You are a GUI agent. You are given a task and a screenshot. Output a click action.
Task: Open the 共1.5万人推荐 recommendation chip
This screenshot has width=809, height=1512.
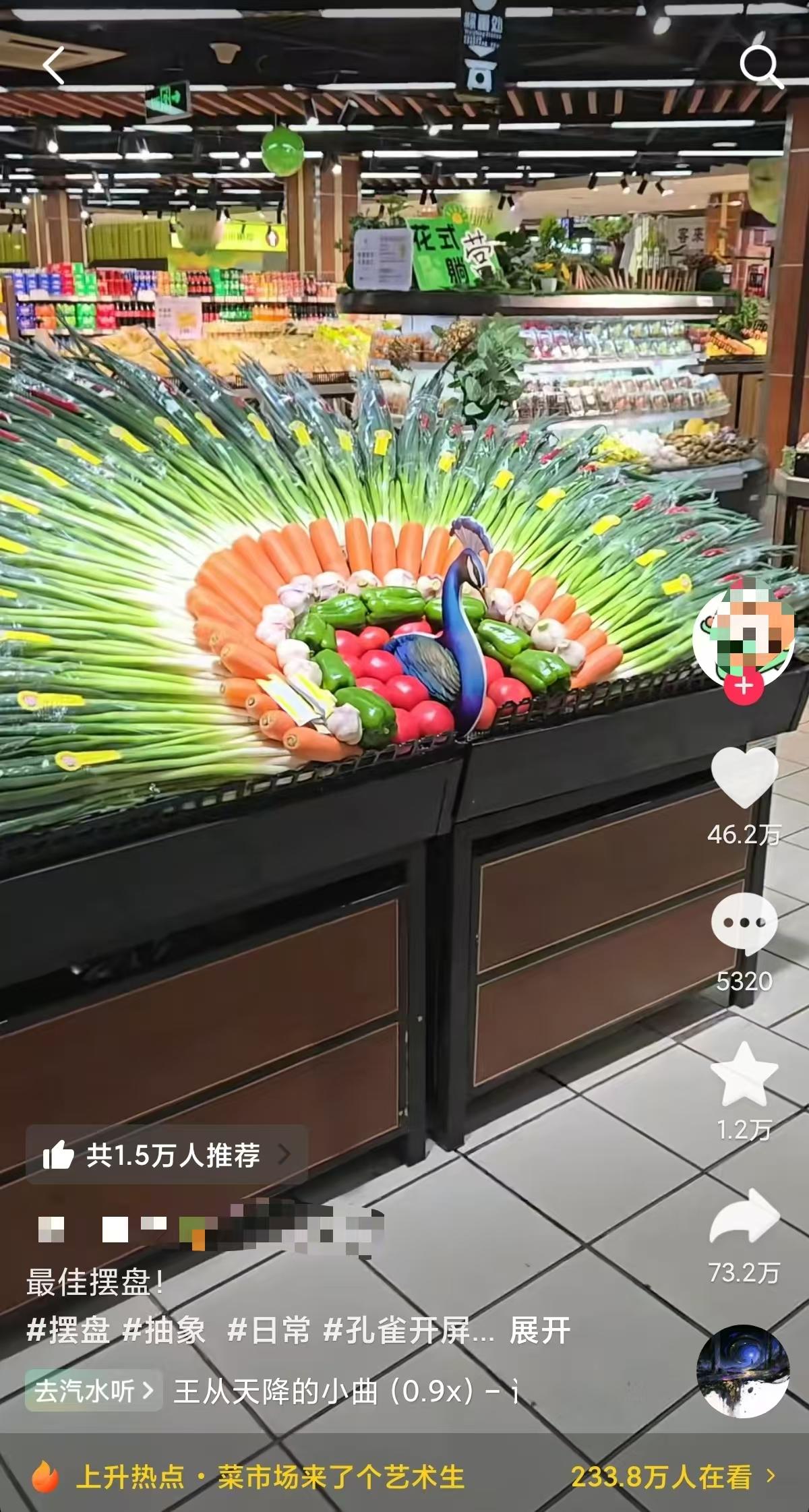[167, 1155]
